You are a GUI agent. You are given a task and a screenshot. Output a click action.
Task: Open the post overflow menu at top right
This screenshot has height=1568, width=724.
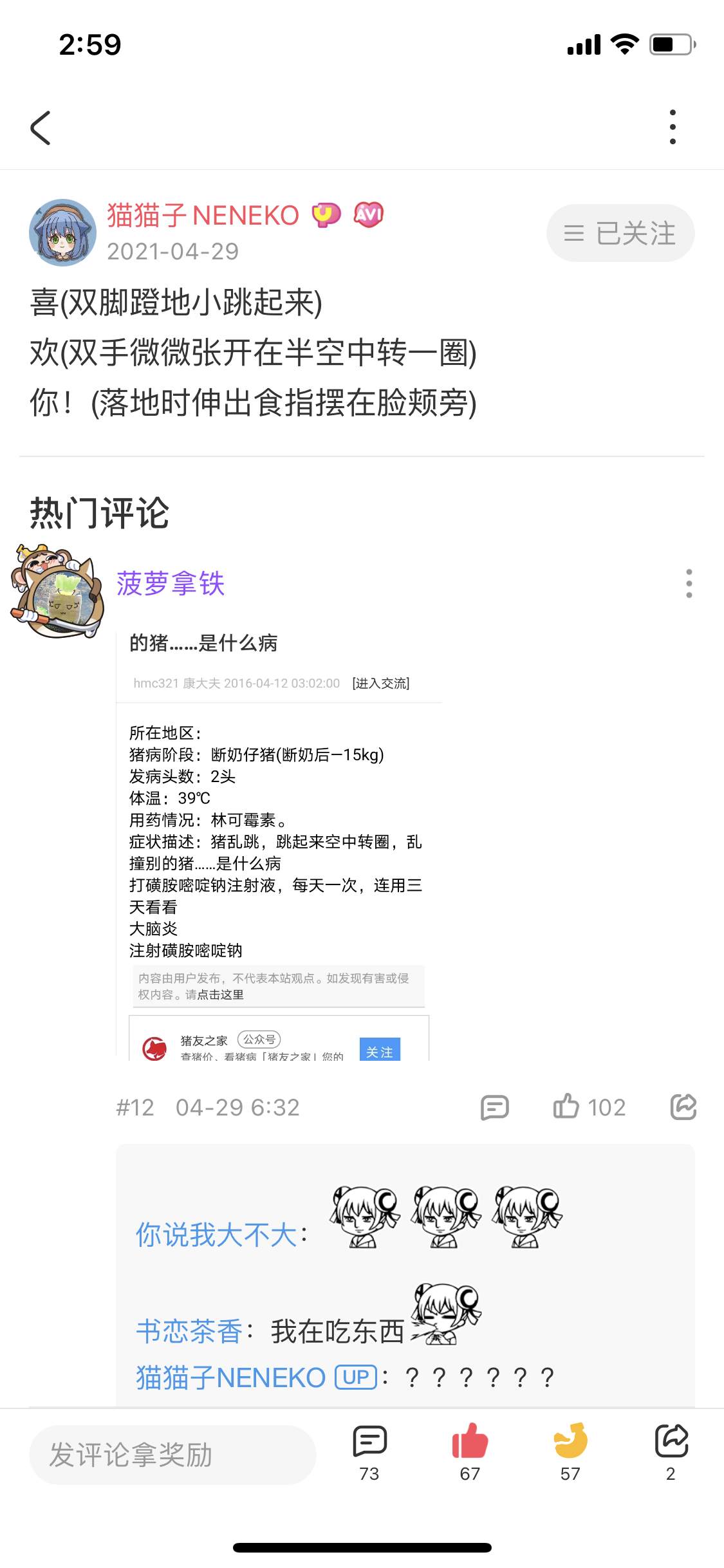click(673, 127)
